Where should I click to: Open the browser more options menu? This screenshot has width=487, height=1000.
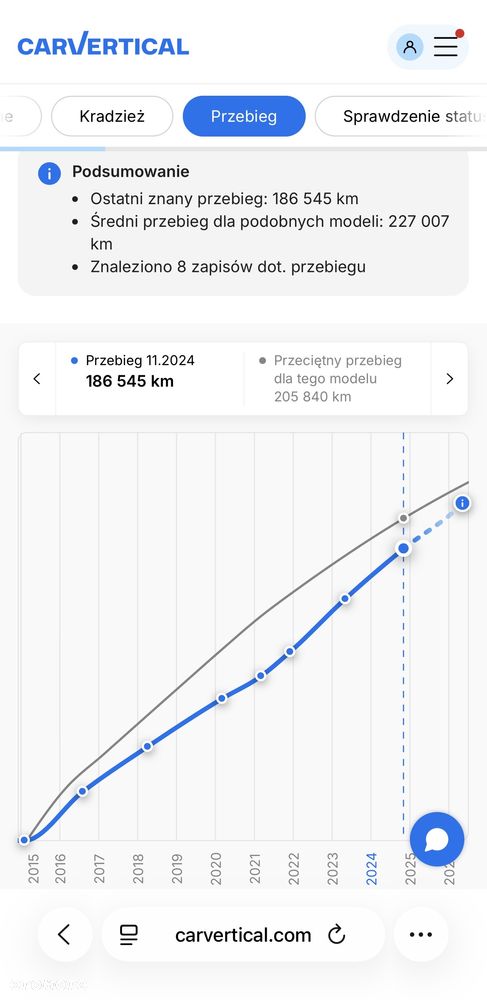tap(421, 934)
